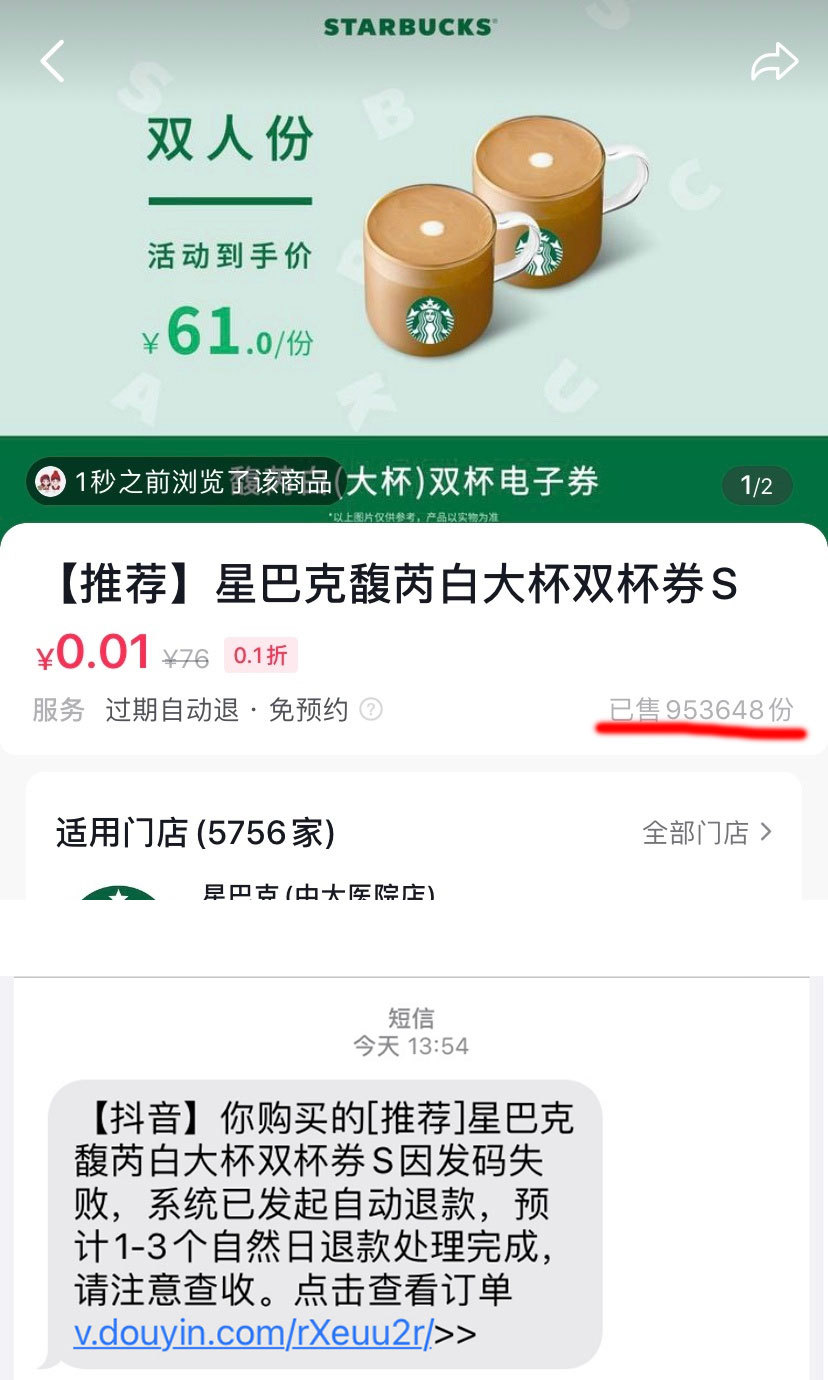Image resolution: width=828 pixels, height=1380 pixels.
Task: Share this Starbucks coupon
Action: click(x=775, y=62)
